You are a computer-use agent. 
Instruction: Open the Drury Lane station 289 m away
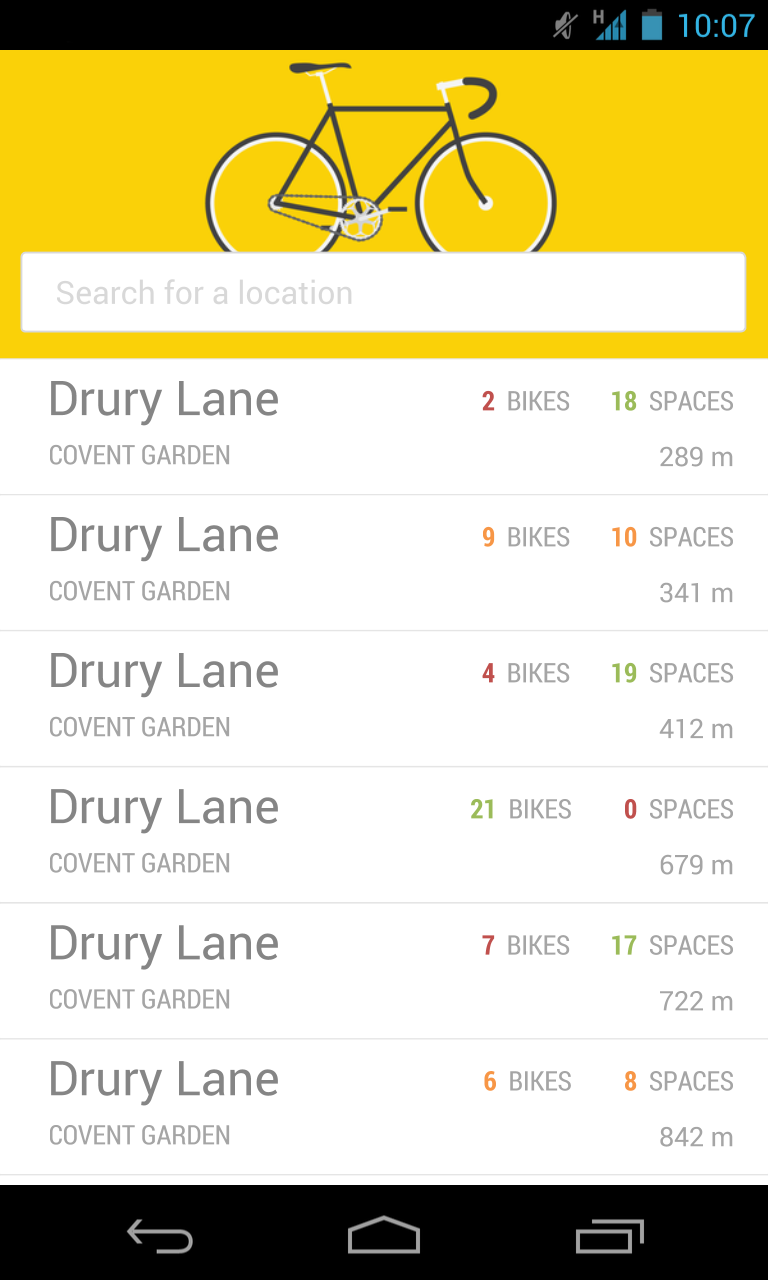(384, 427)
